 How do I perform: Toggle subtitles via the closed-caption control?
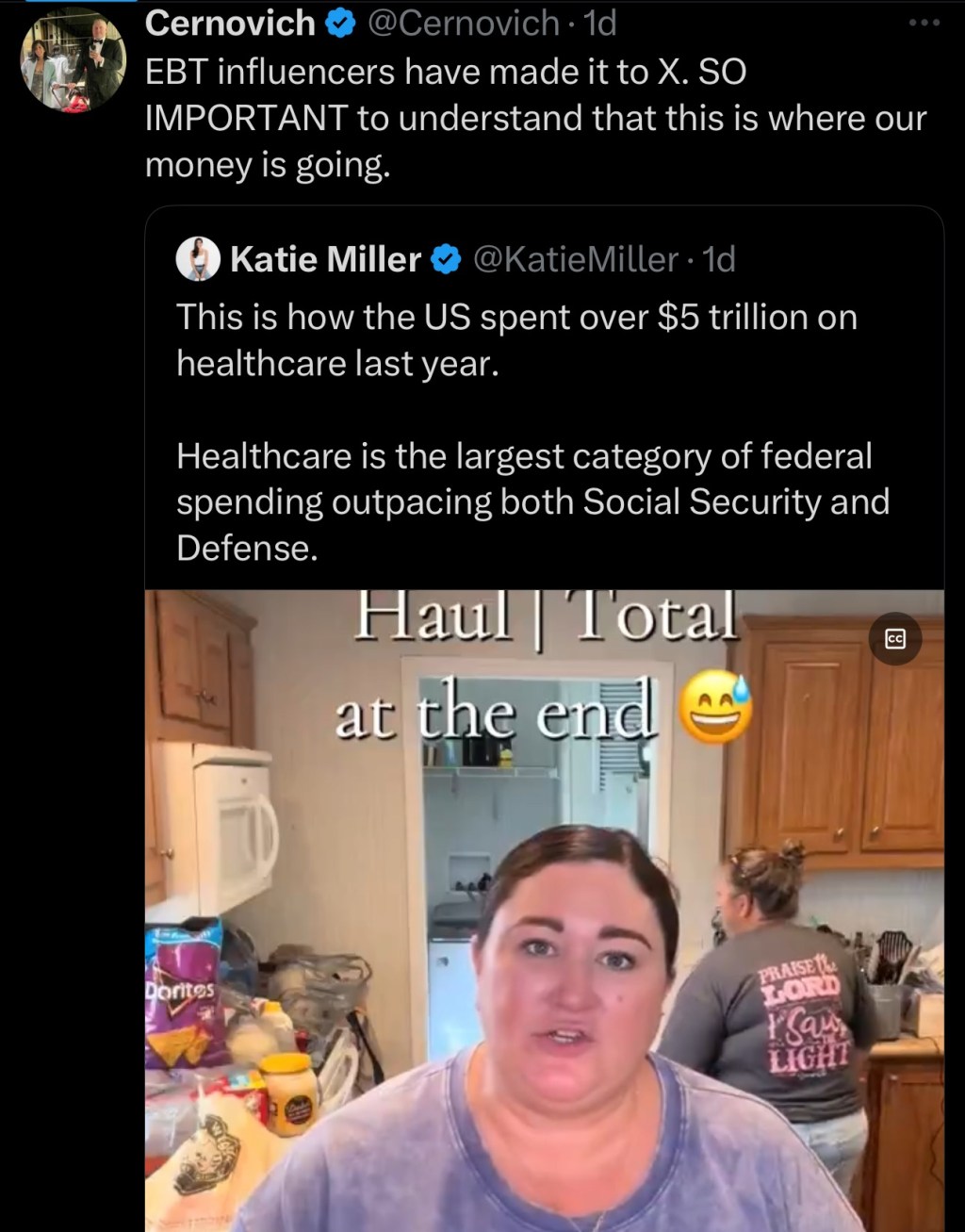tap(893, 639)
